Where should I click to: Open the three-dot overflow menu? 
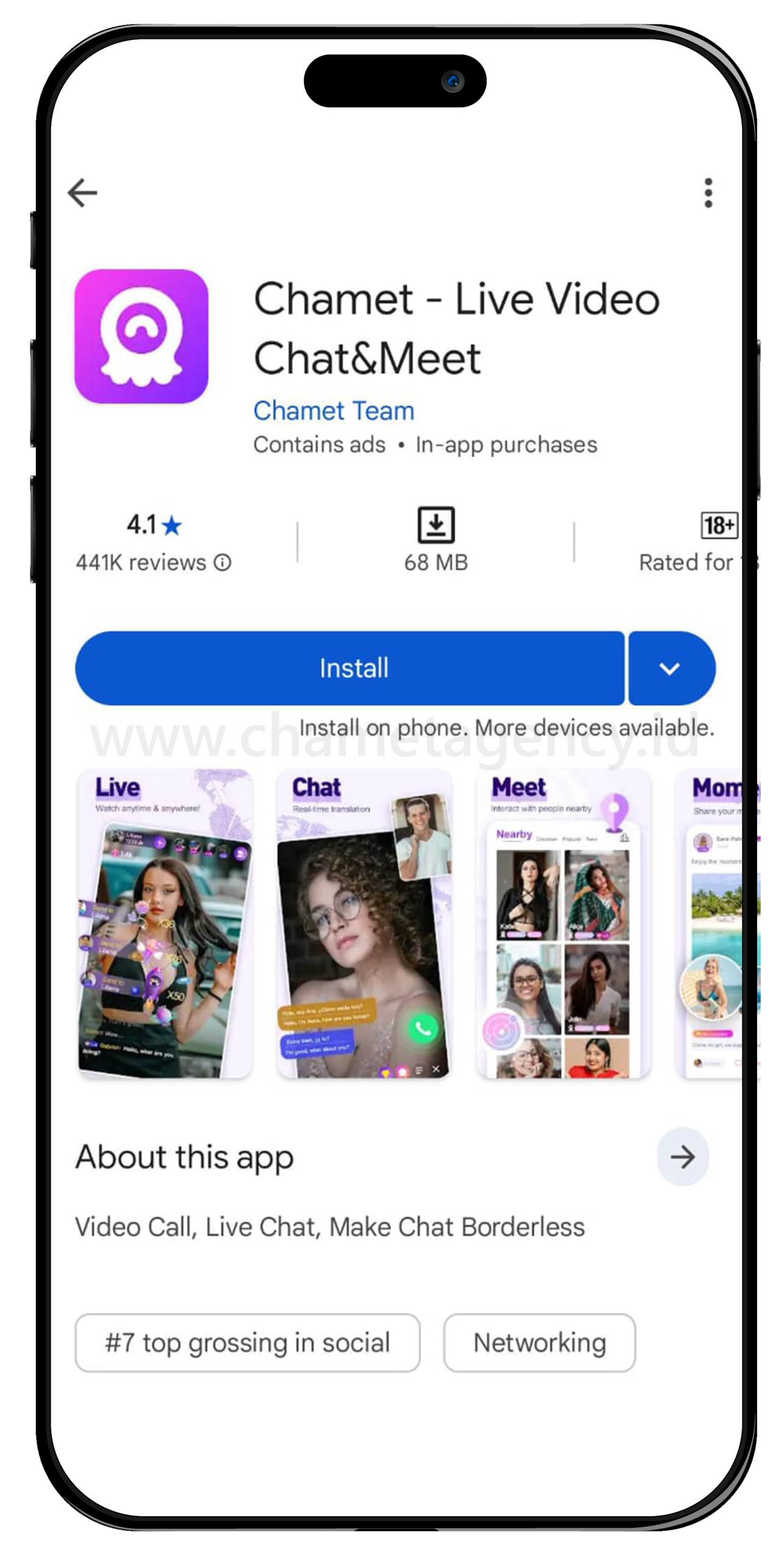click(x=708, y=193)
